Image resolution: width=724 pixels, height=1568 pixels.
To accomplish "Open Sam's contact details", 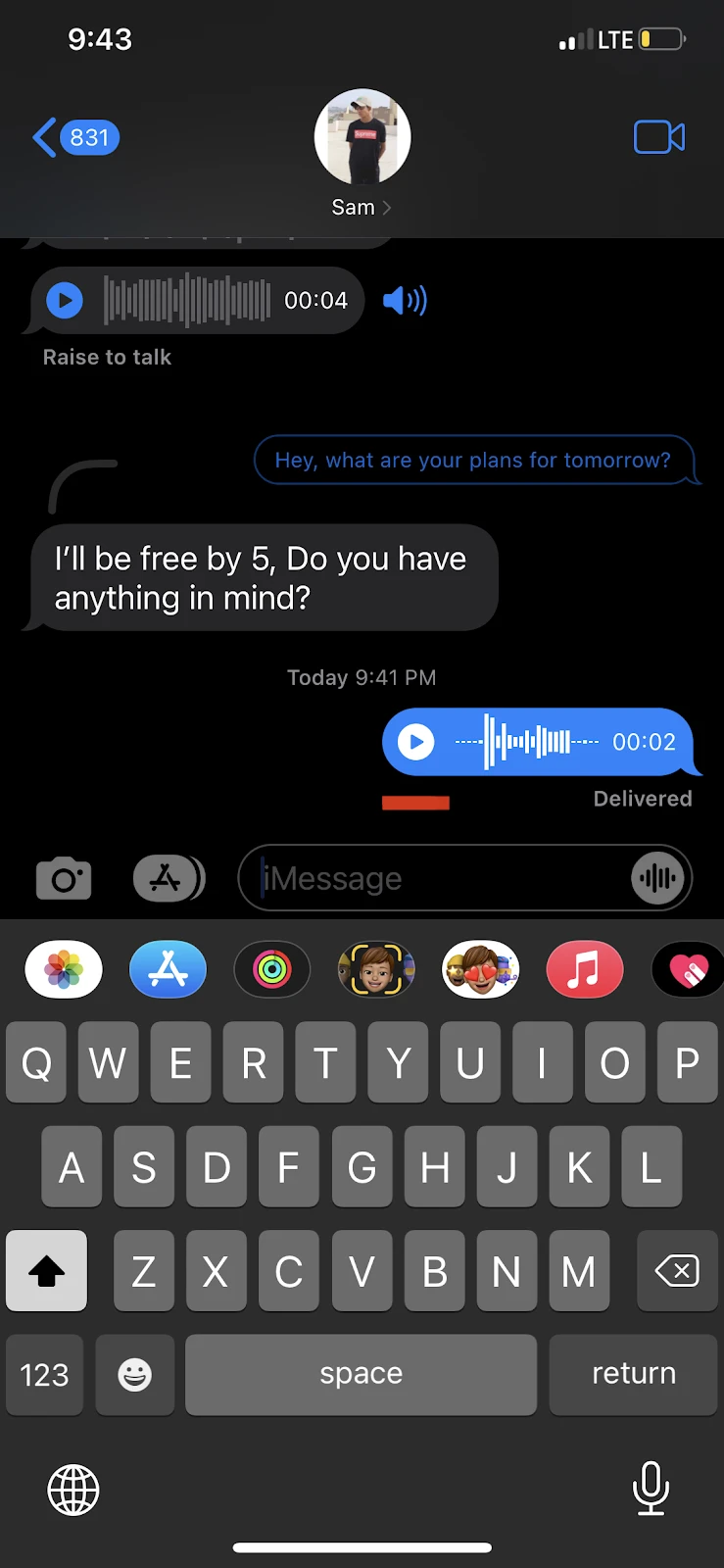I will pyautogui.click(x=362, y=153).
